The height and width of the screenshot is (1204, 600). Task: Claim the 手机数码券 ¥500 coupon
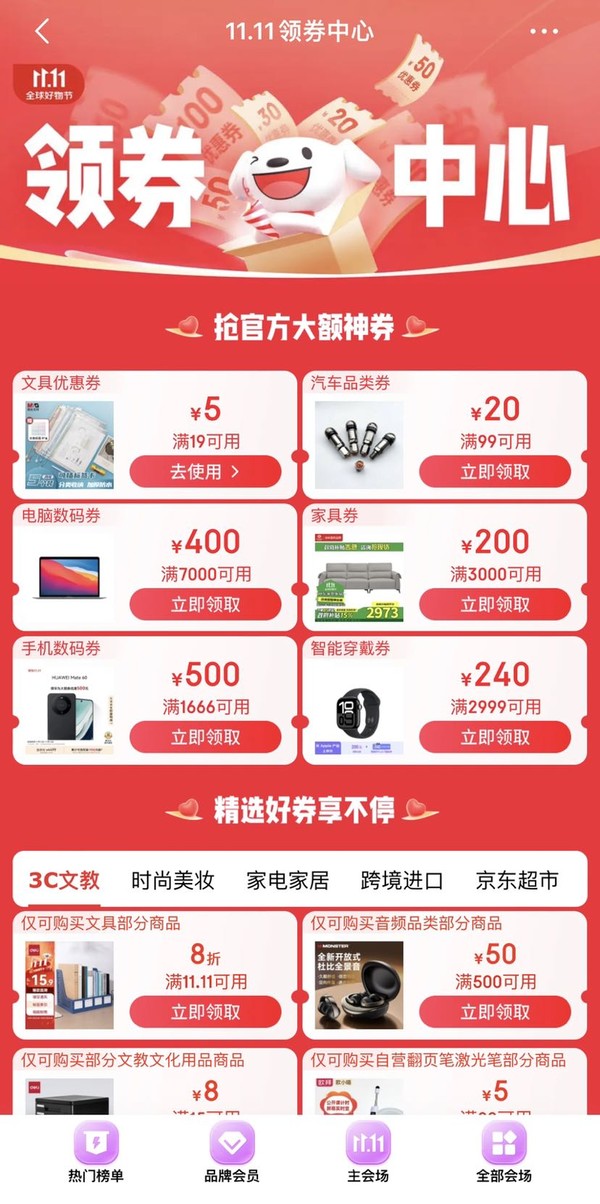(x=205, y=737)
